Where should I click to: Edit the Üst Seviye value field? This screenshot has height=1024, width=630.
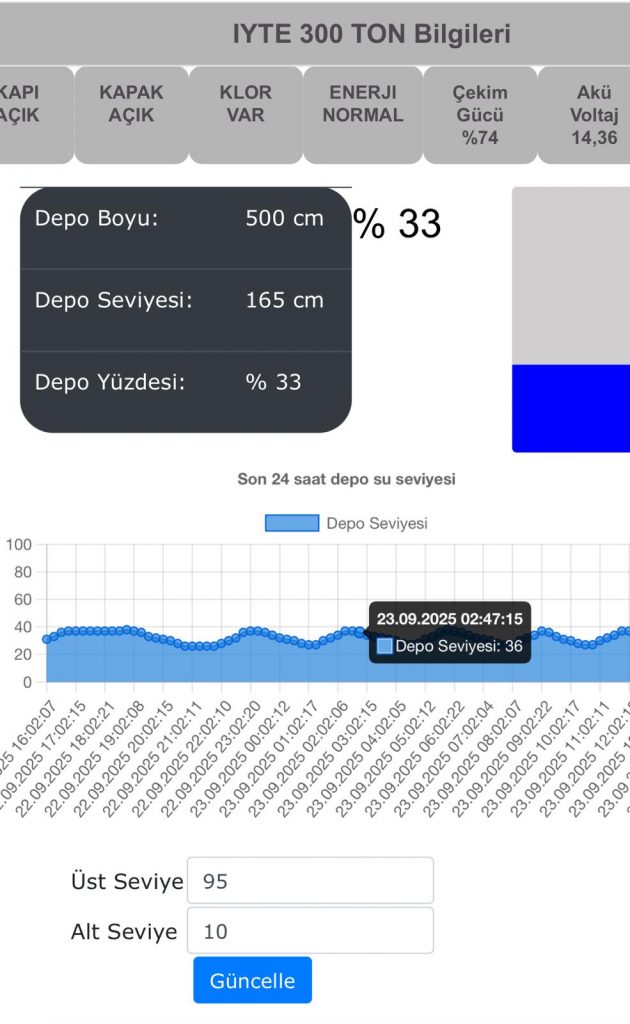(310, 880)
